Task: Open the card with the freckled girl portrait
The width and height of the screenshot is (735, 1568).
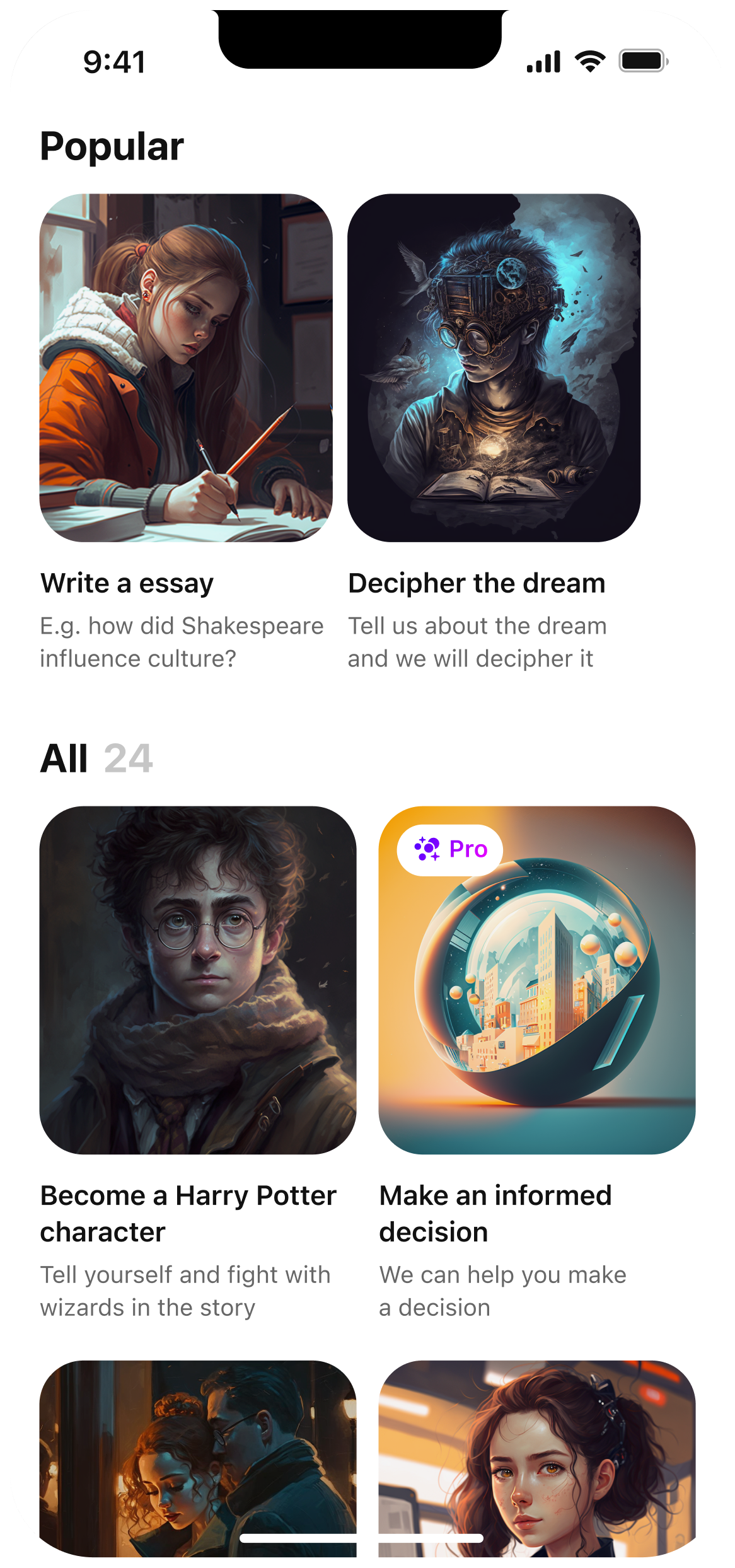Action: 536,1456
